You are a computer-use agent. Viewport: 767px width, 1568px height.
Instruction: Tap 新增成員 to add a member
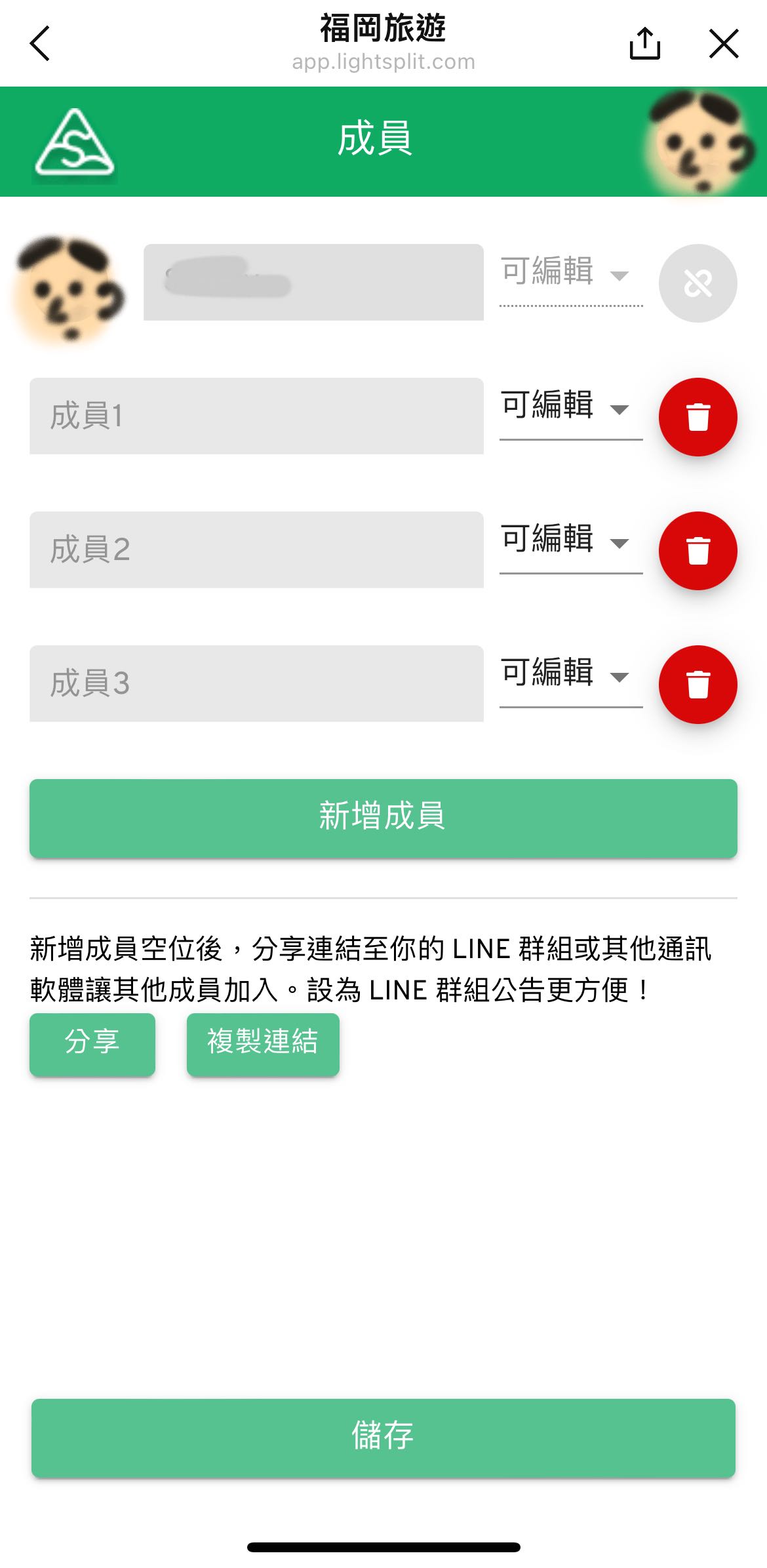coord(383,818)
